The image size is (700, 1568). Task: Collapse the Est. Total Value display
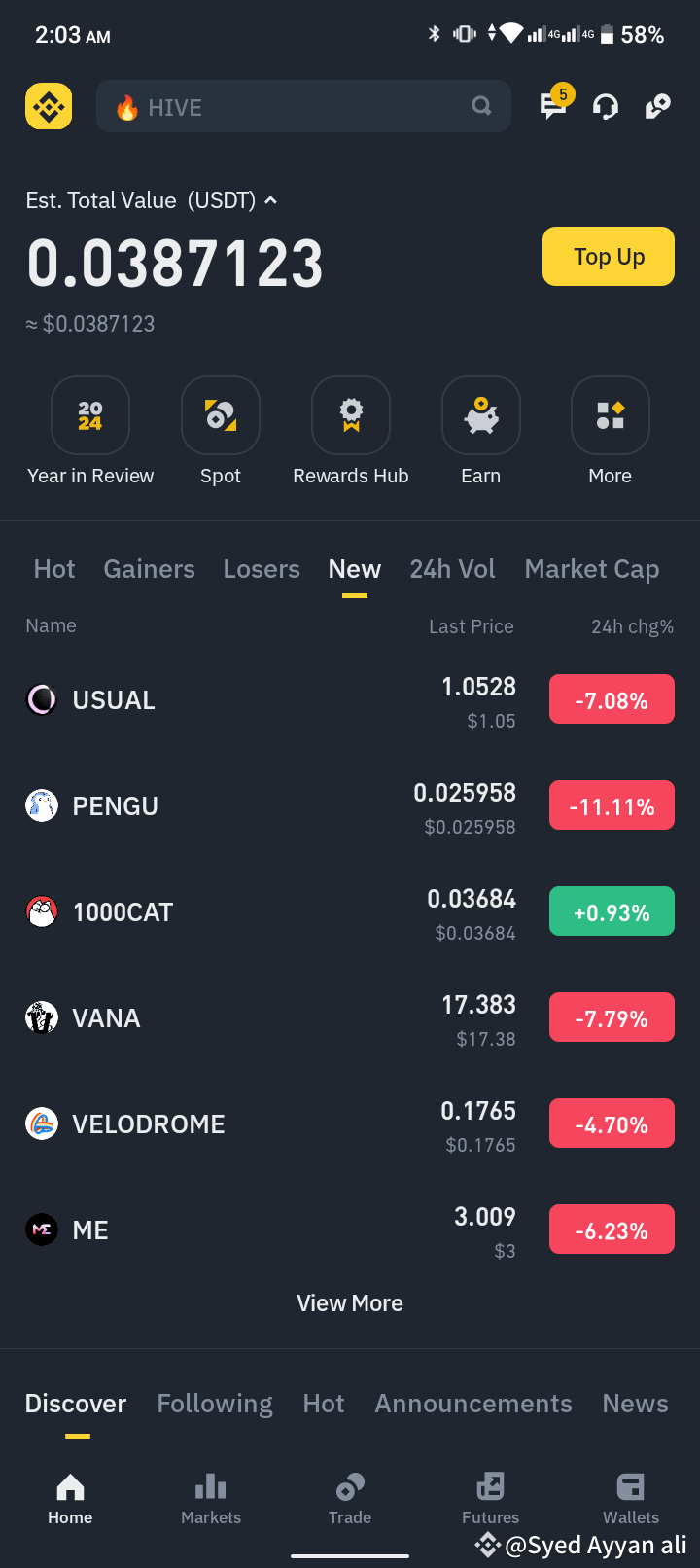point(270,200)
